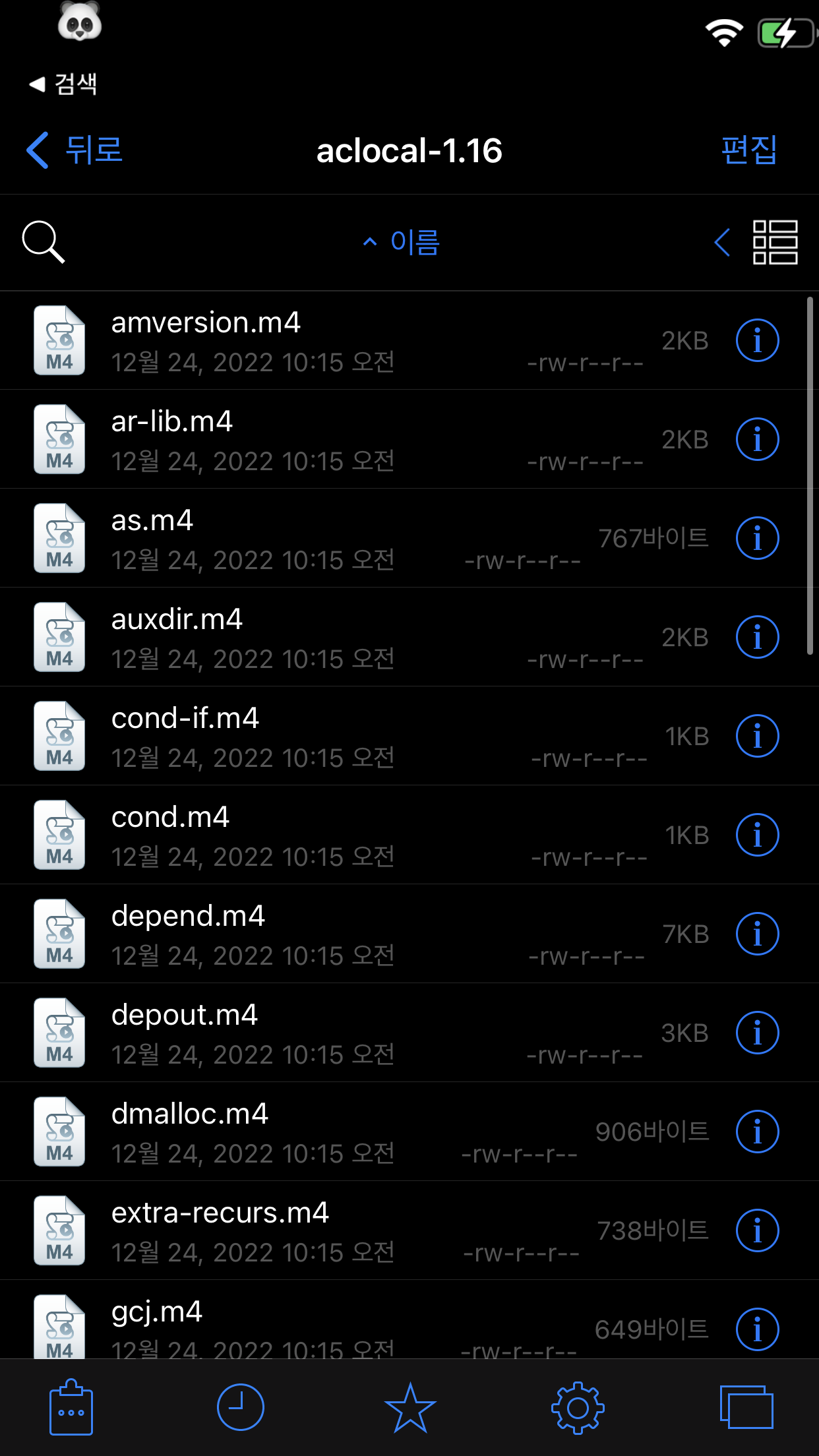Open the favorites star icon

(x=409, y=1407)
